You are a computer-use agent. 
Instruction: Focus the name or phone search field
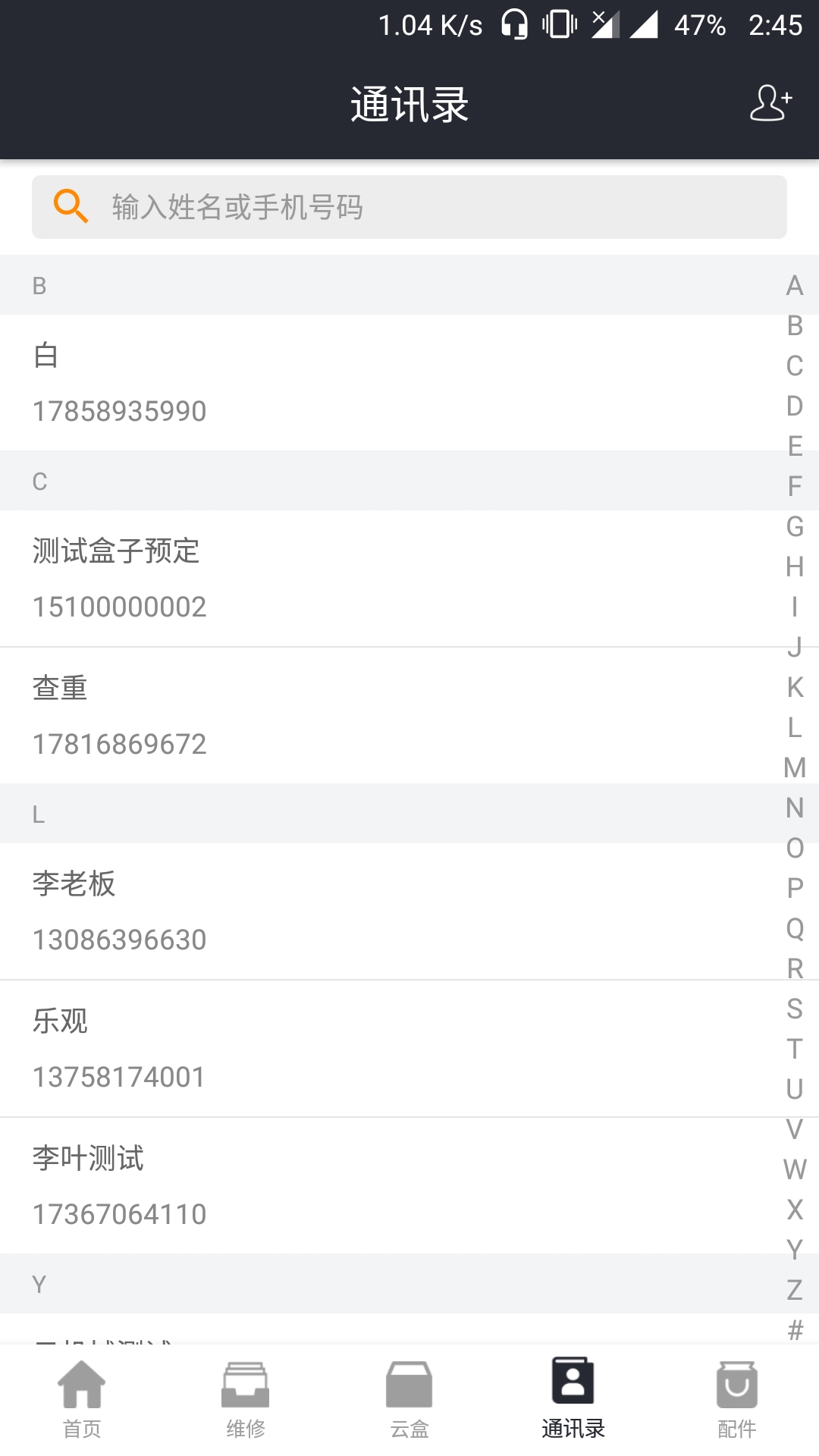pyautogui.click(x=409, y=207)
